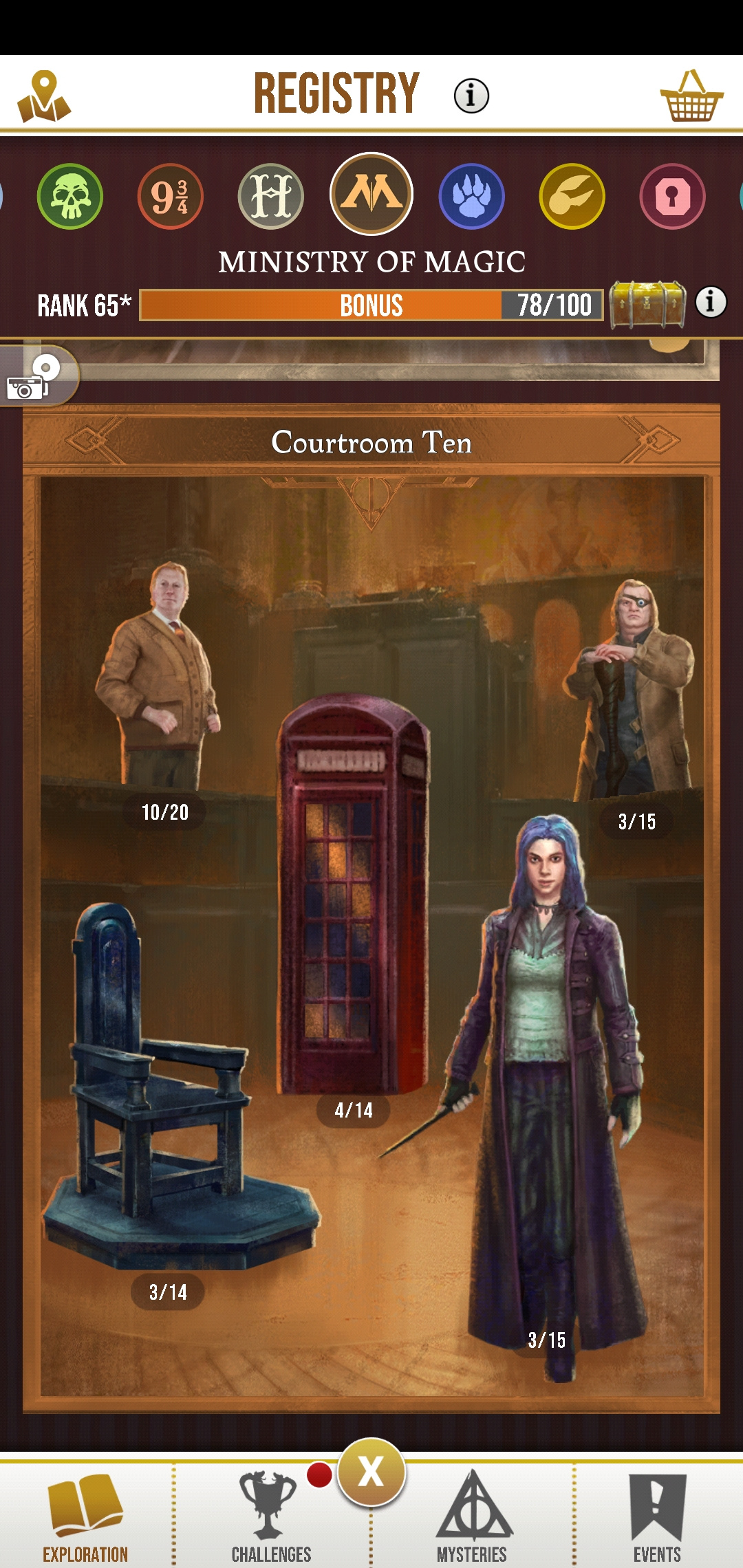
Task: Select the Platform 9¾ family icon
Action: pos(170,196)
